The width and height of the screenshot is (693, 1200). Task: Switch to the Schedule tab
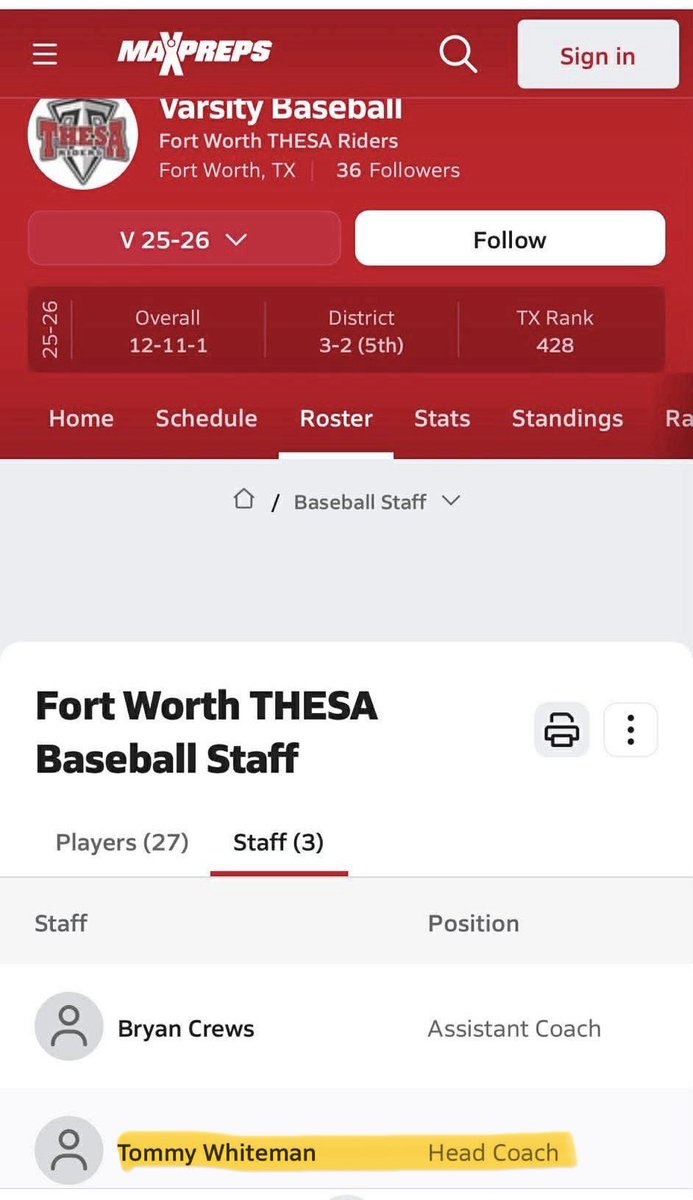click(x=206, y=418)
